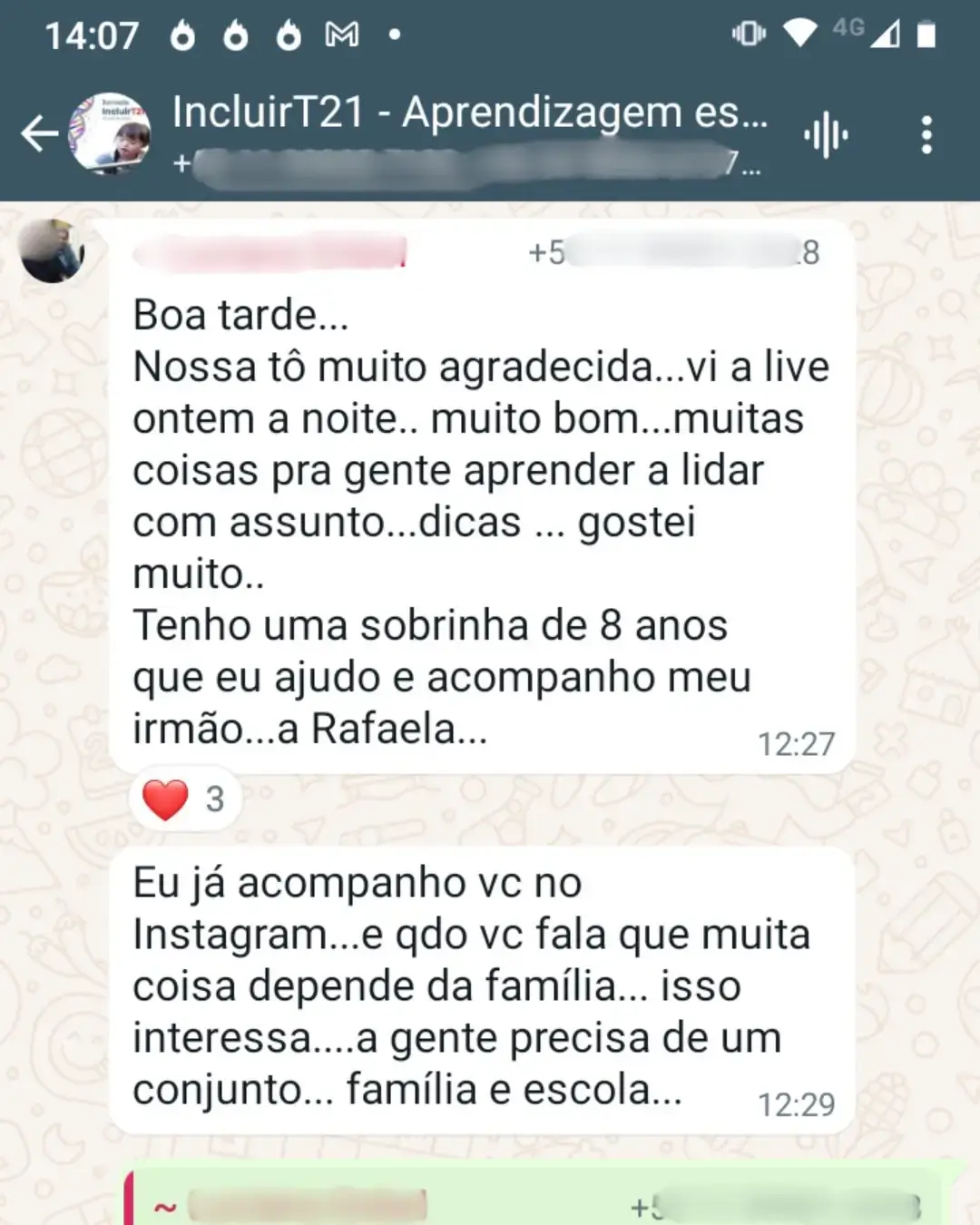Open the overflow menu
The image size is (980, 1225).
click(x=926, y=135)
